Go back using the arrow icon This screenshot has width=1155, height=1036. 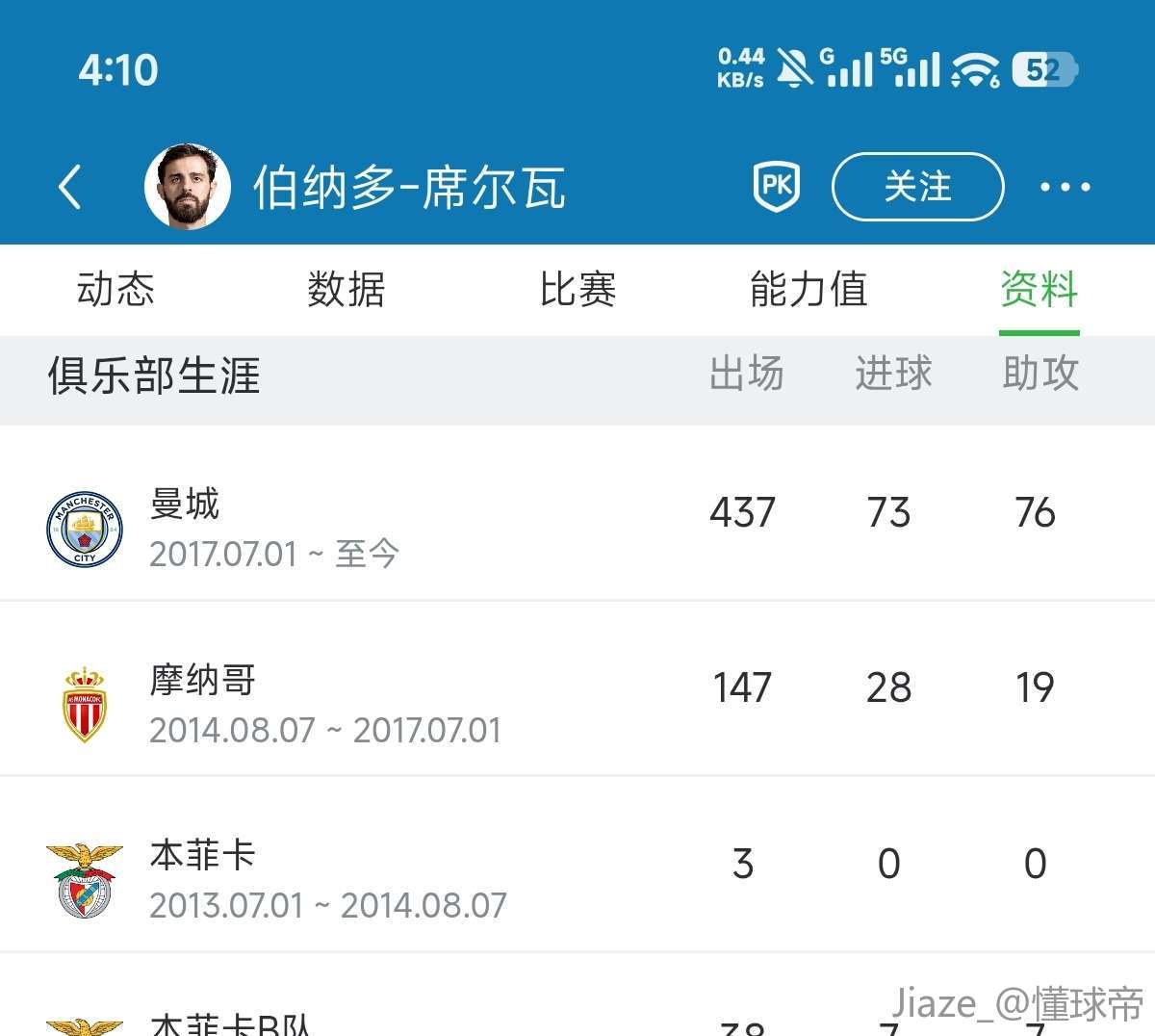click(69, 187)
